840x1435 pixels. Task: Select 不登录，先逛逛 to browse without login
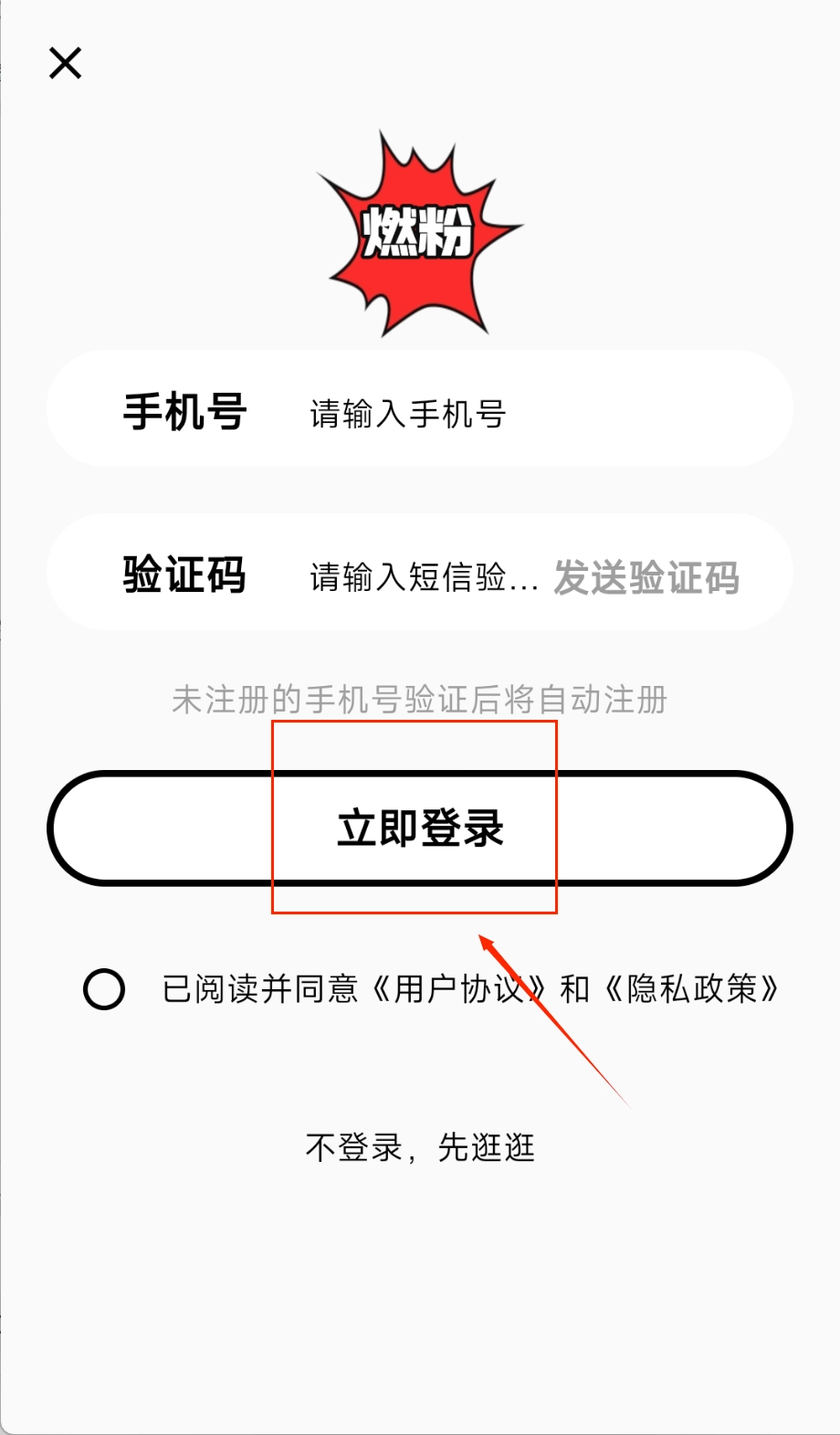(x=420, y=1147)
